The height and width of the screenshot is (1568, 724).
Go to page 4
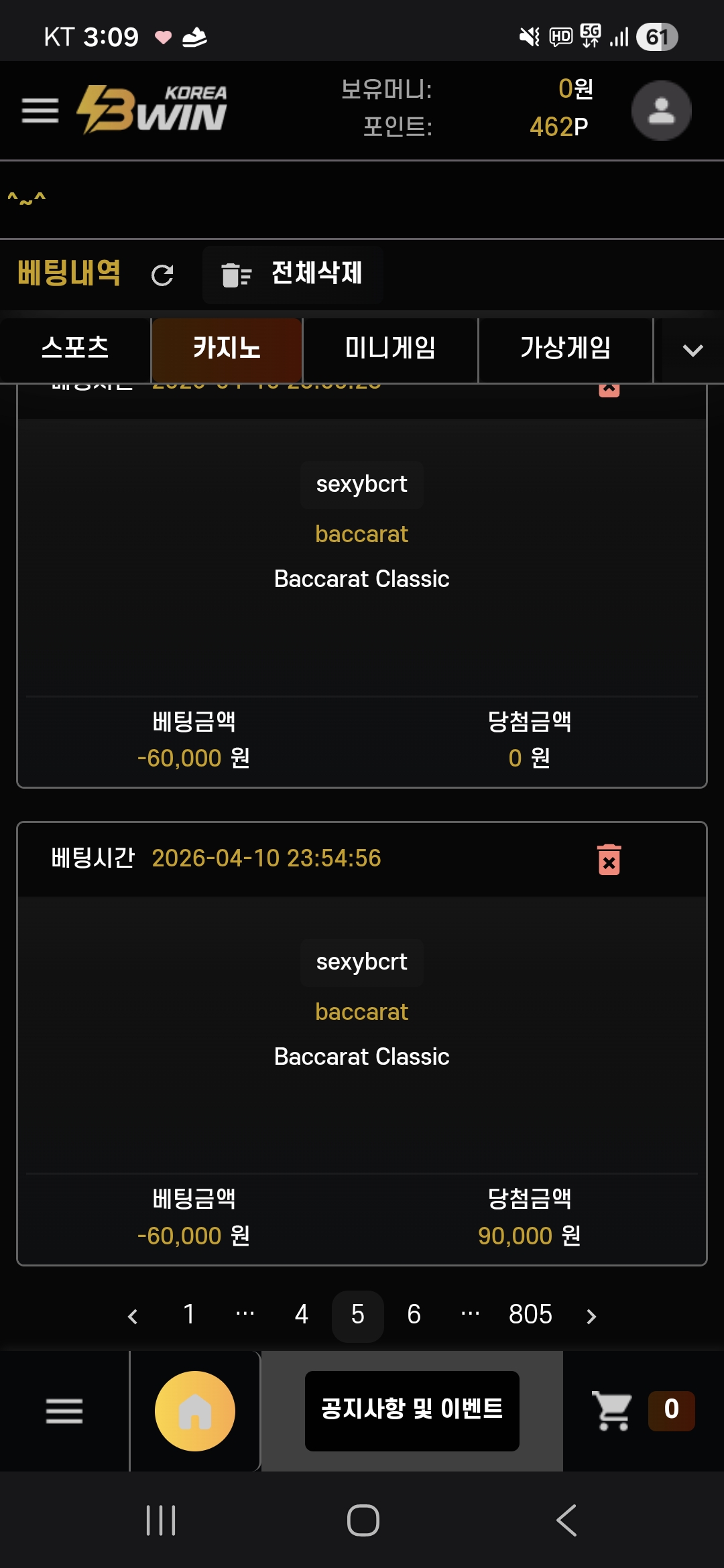point(302,1315)
